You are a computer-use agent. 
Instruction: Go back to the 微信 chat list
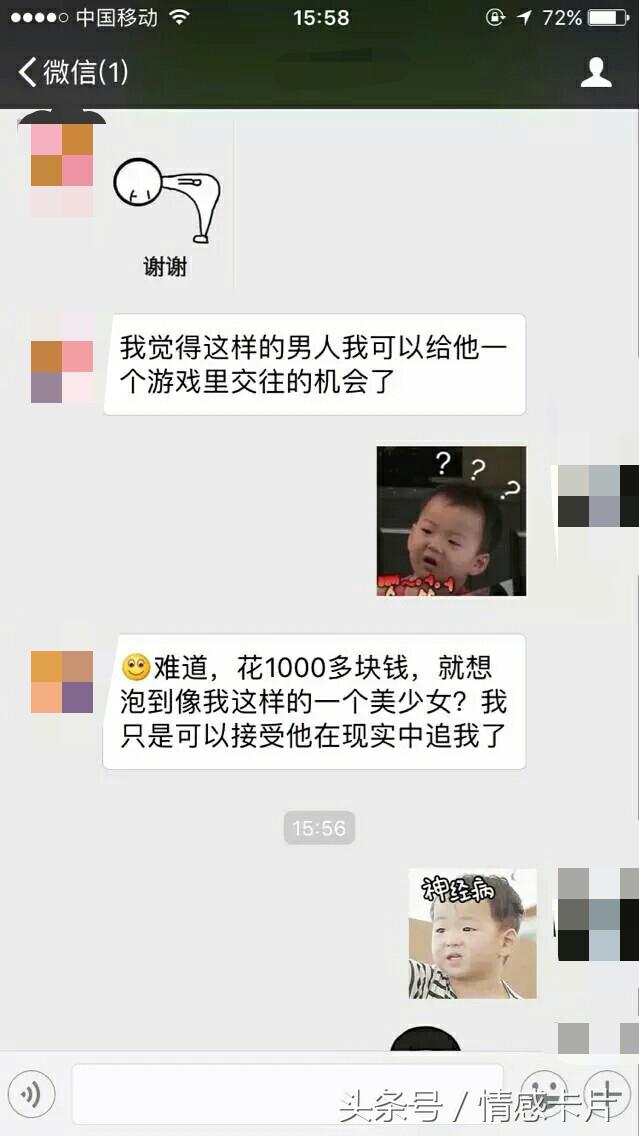tap(72, 72)
